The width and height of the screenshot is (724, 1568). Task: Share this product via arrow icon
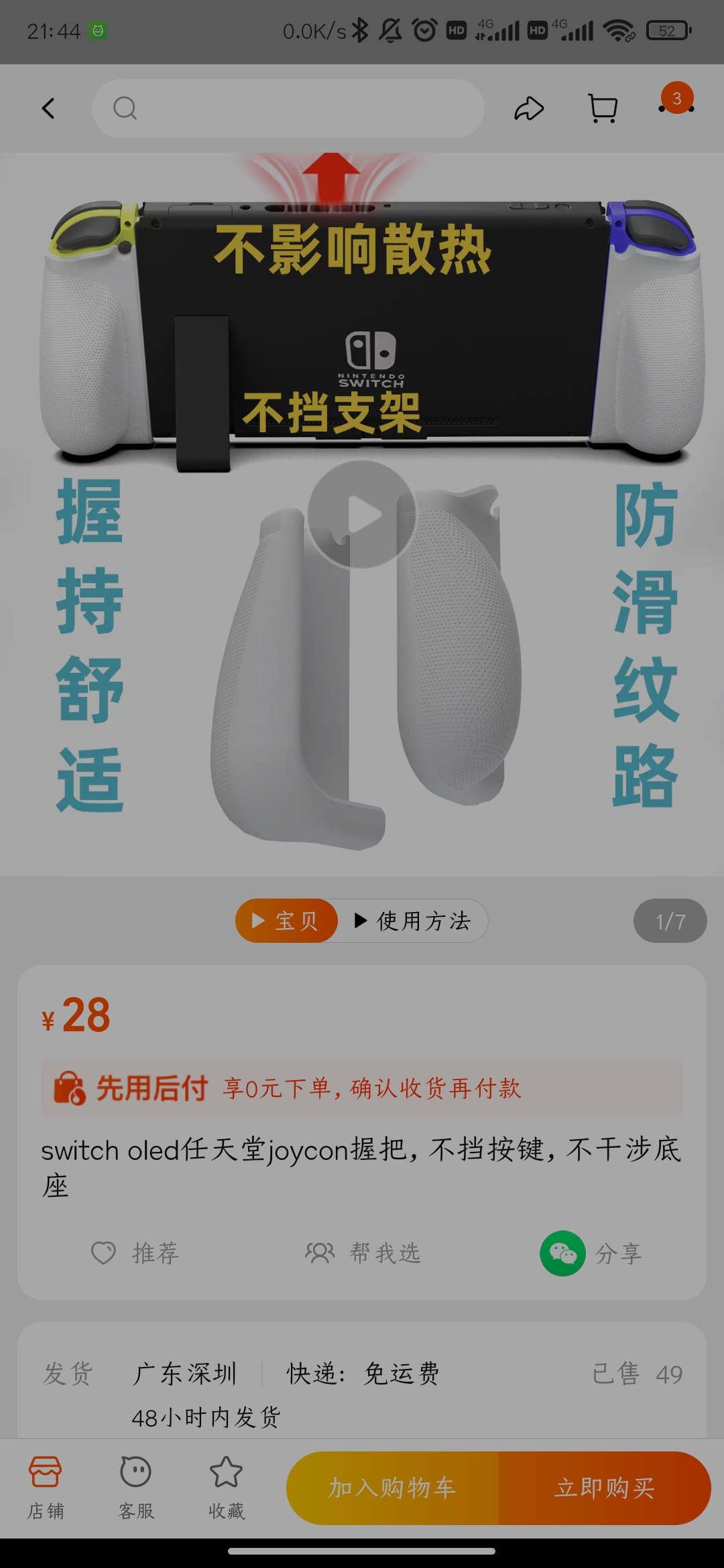point(529,109)
